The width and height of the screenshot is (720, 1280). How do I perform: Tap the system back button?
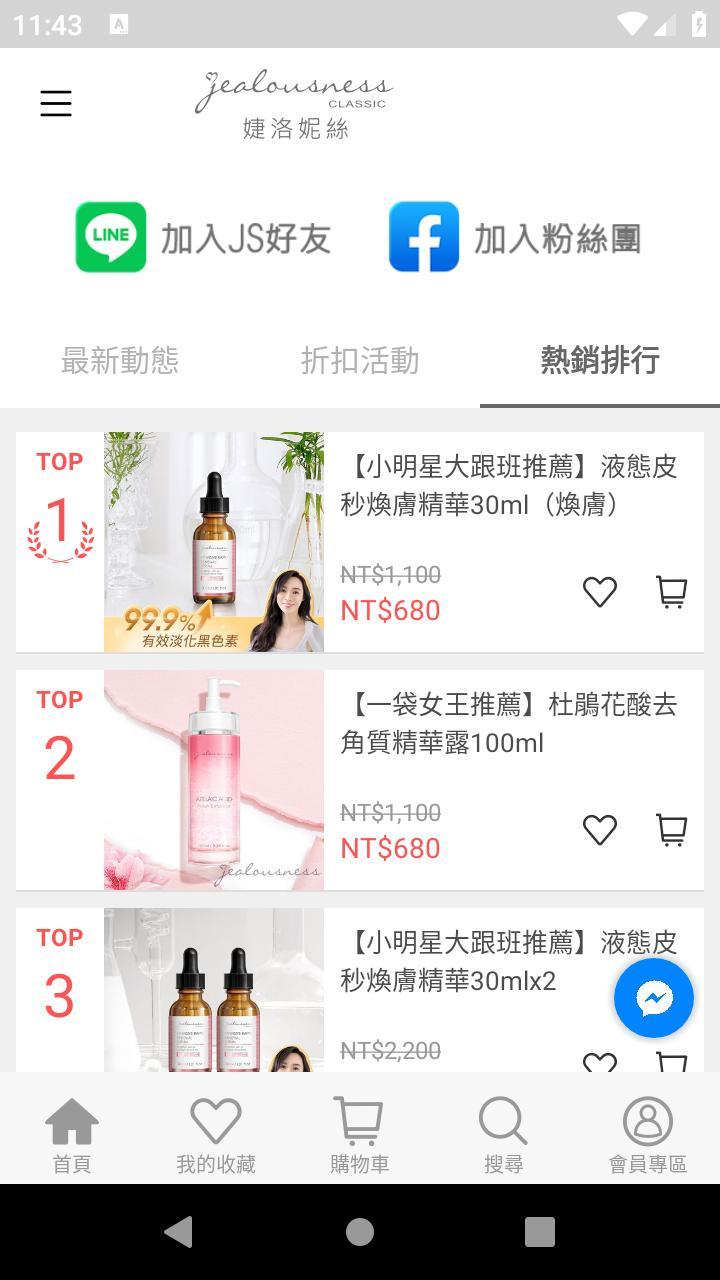pyautogui.click(x=179, y=1232)
